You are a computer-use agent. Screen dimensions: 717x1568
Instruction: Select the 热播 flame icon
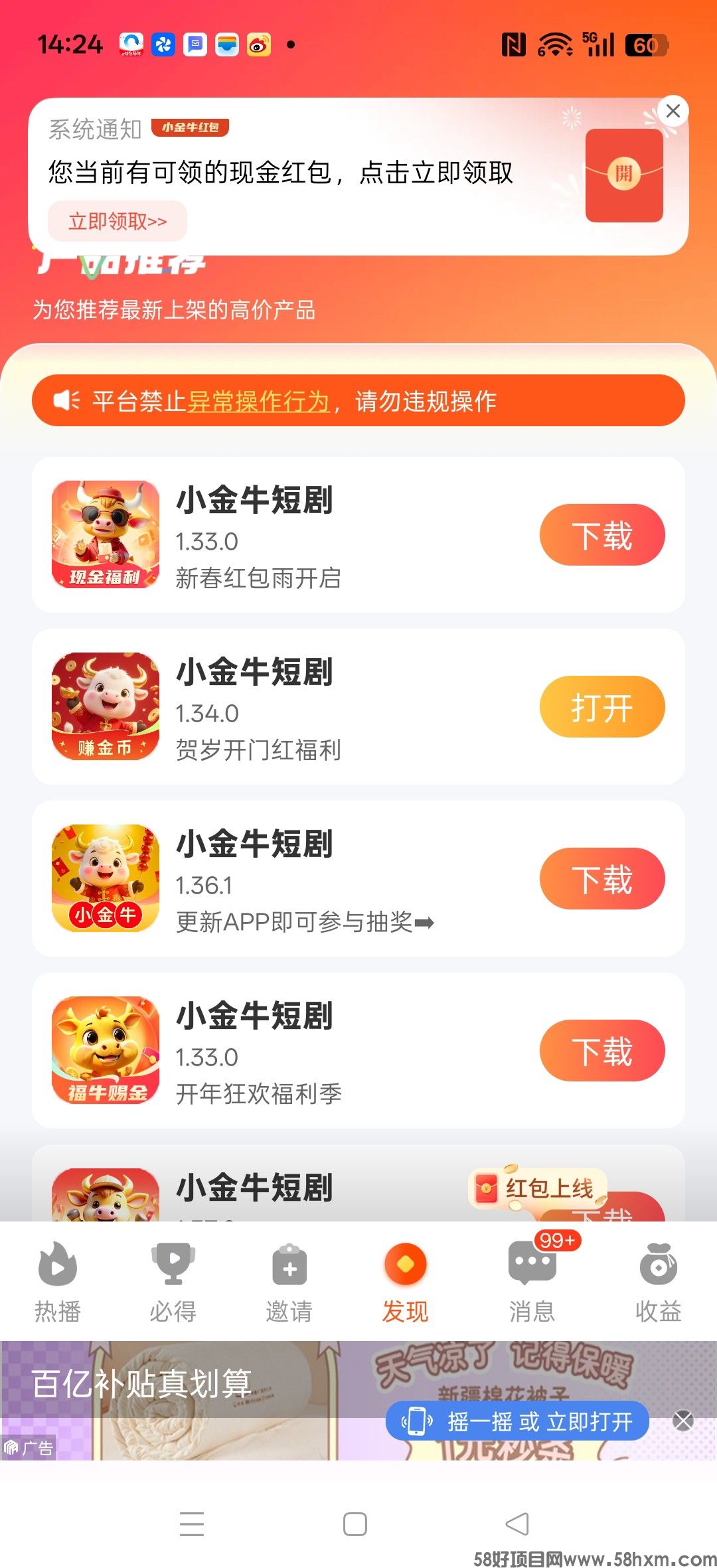[57, 1265]
